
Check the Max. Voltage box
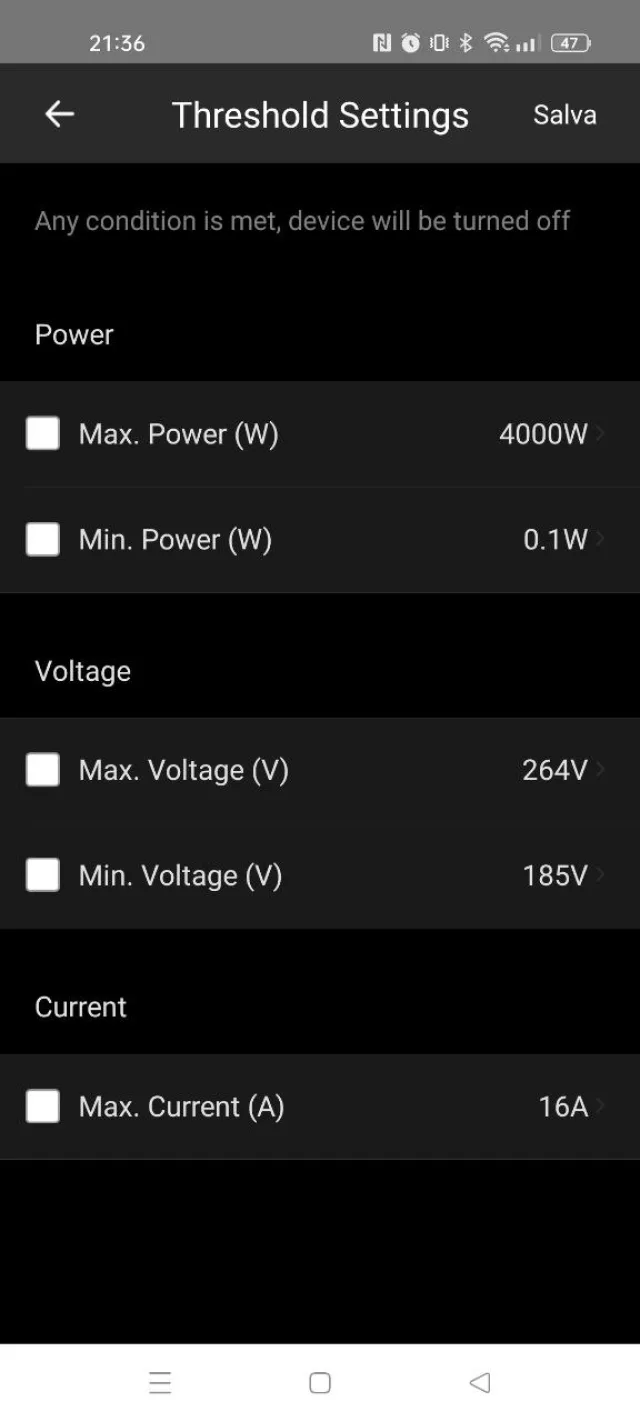coord(42,770)
